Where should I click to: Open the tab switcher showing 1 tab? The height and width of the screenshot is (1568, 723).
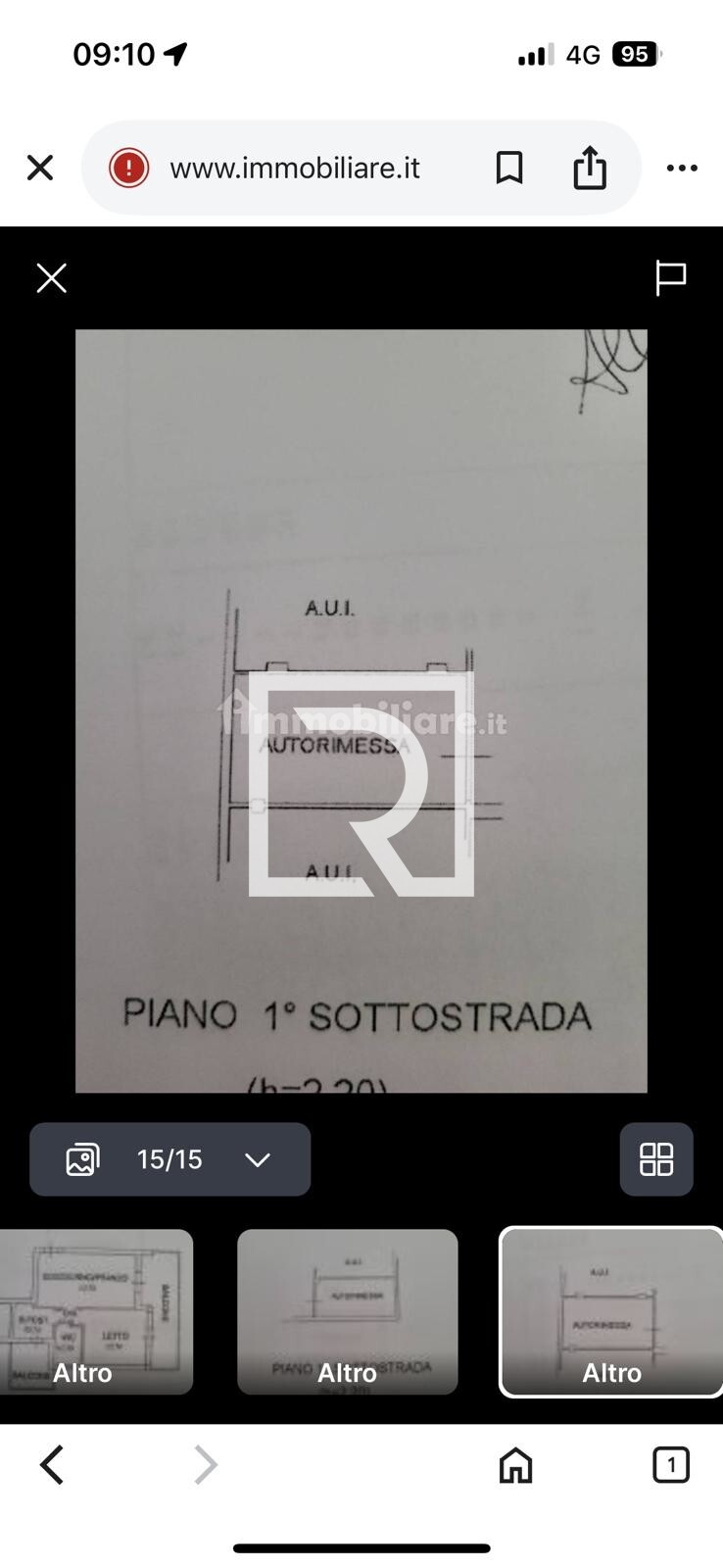point(671,1465)
